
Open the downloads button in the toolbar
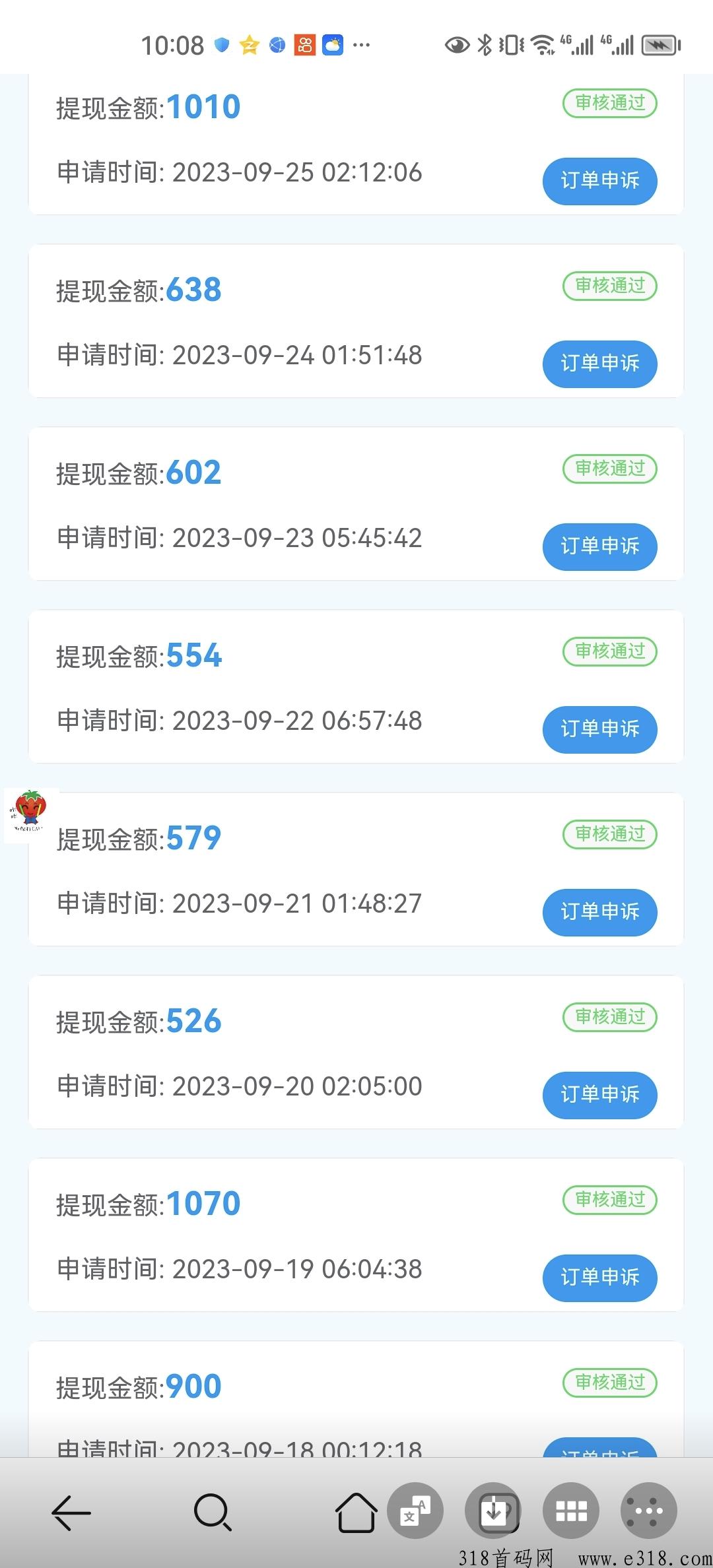(x=493, y=1511)
